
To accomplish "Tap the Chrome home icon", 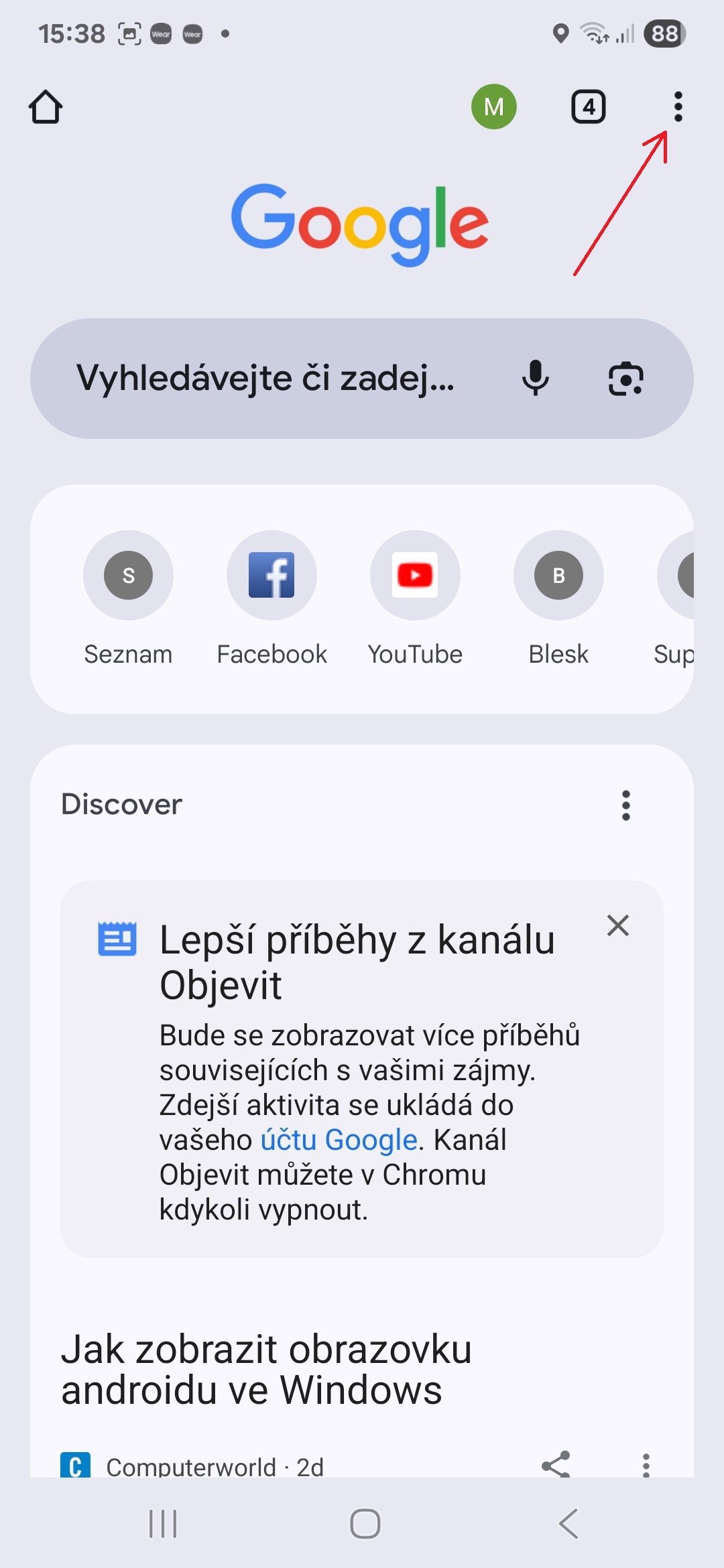I will [46, 107].
